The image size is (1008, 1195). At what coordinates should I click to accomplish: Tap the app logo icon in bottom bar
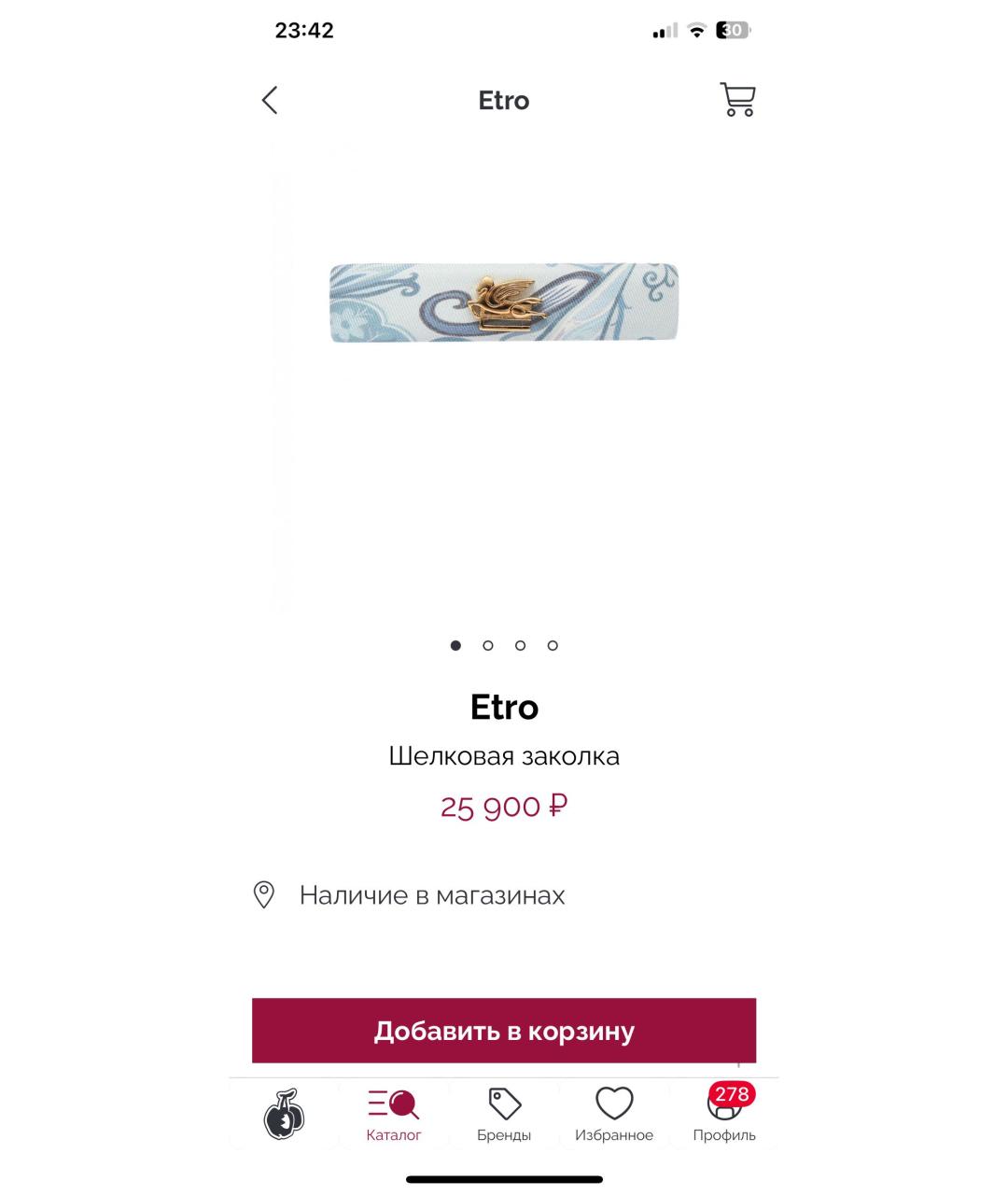coord(285,1113)
